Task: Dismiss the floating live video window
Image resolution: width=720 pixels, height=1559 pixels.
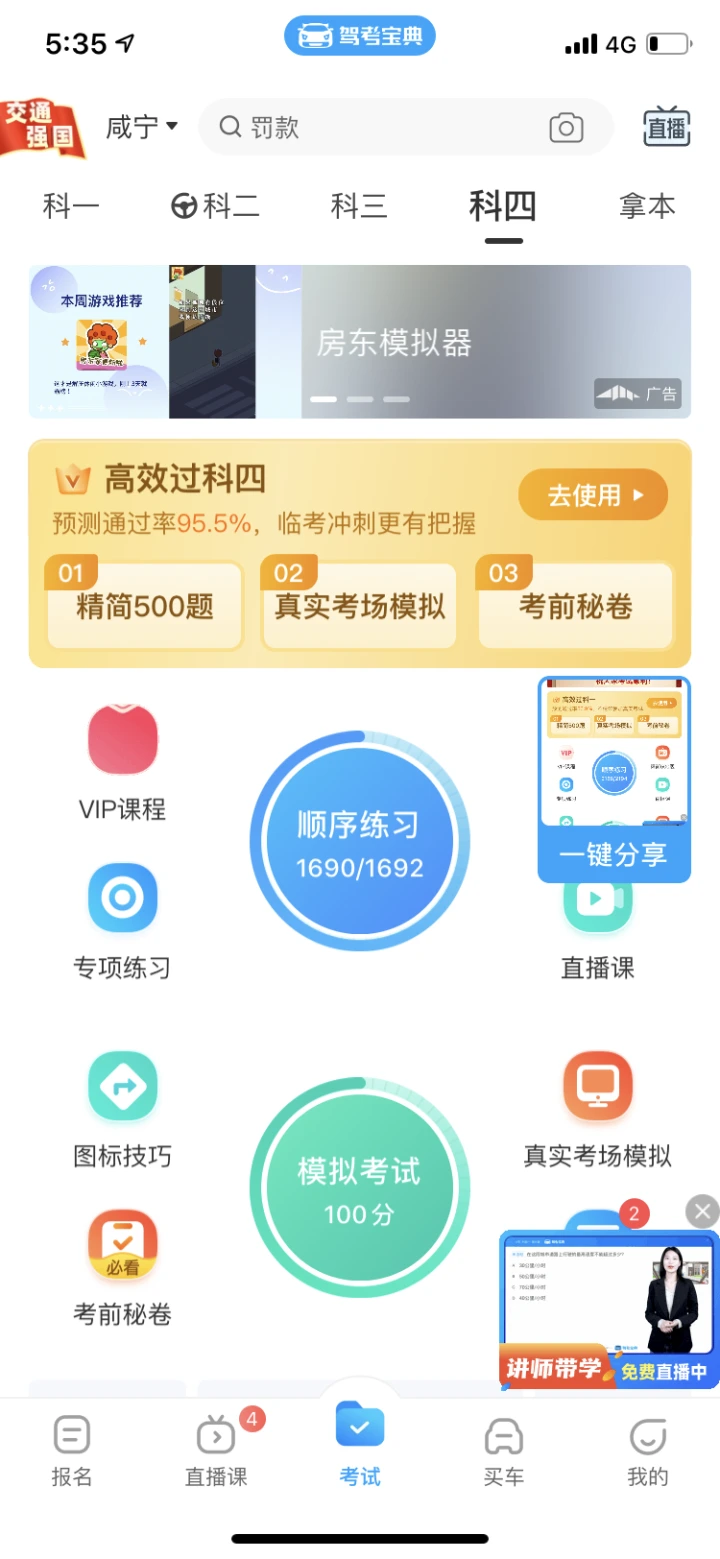Action: click(702, 1212)
